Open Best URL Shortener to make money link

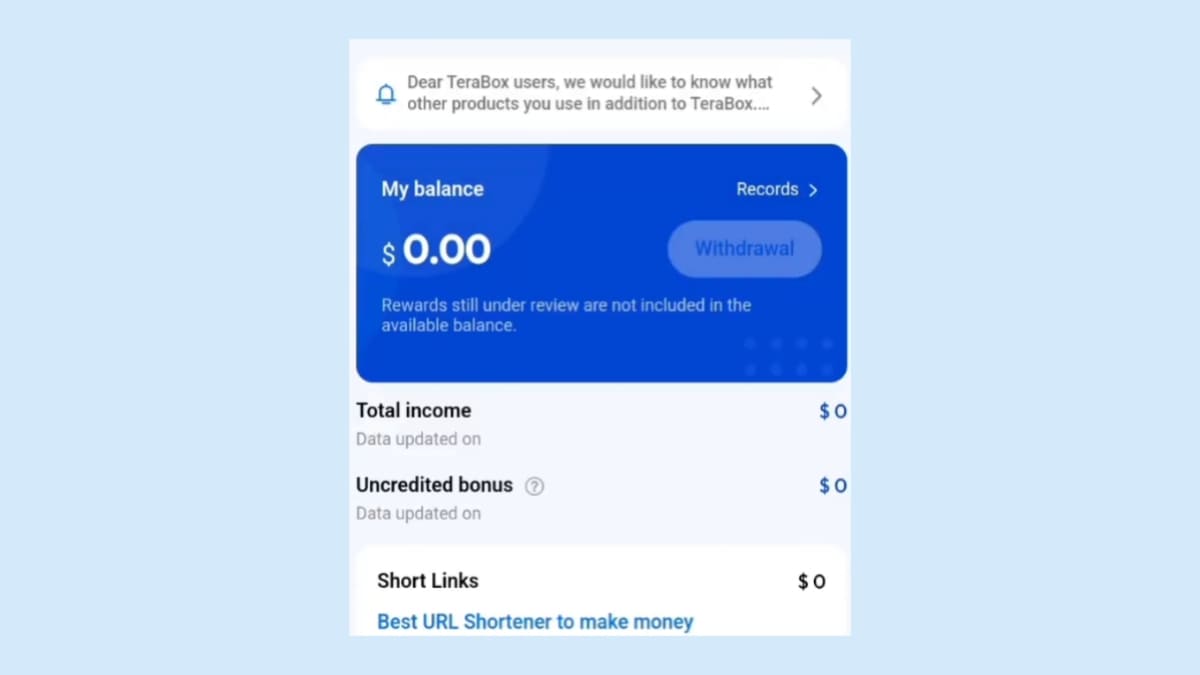[x=535, y=622]
